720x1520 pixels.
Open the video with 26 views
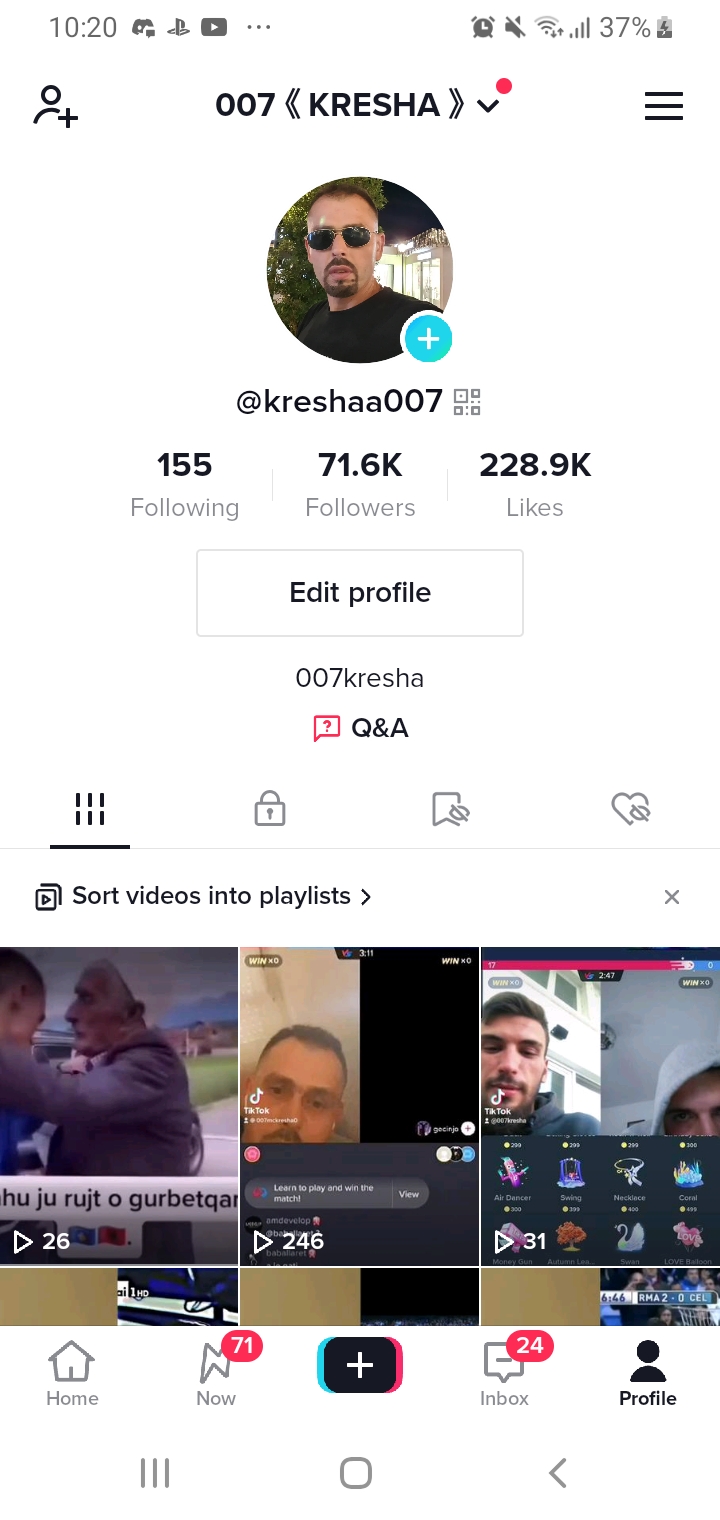[x=118, y=1105]
